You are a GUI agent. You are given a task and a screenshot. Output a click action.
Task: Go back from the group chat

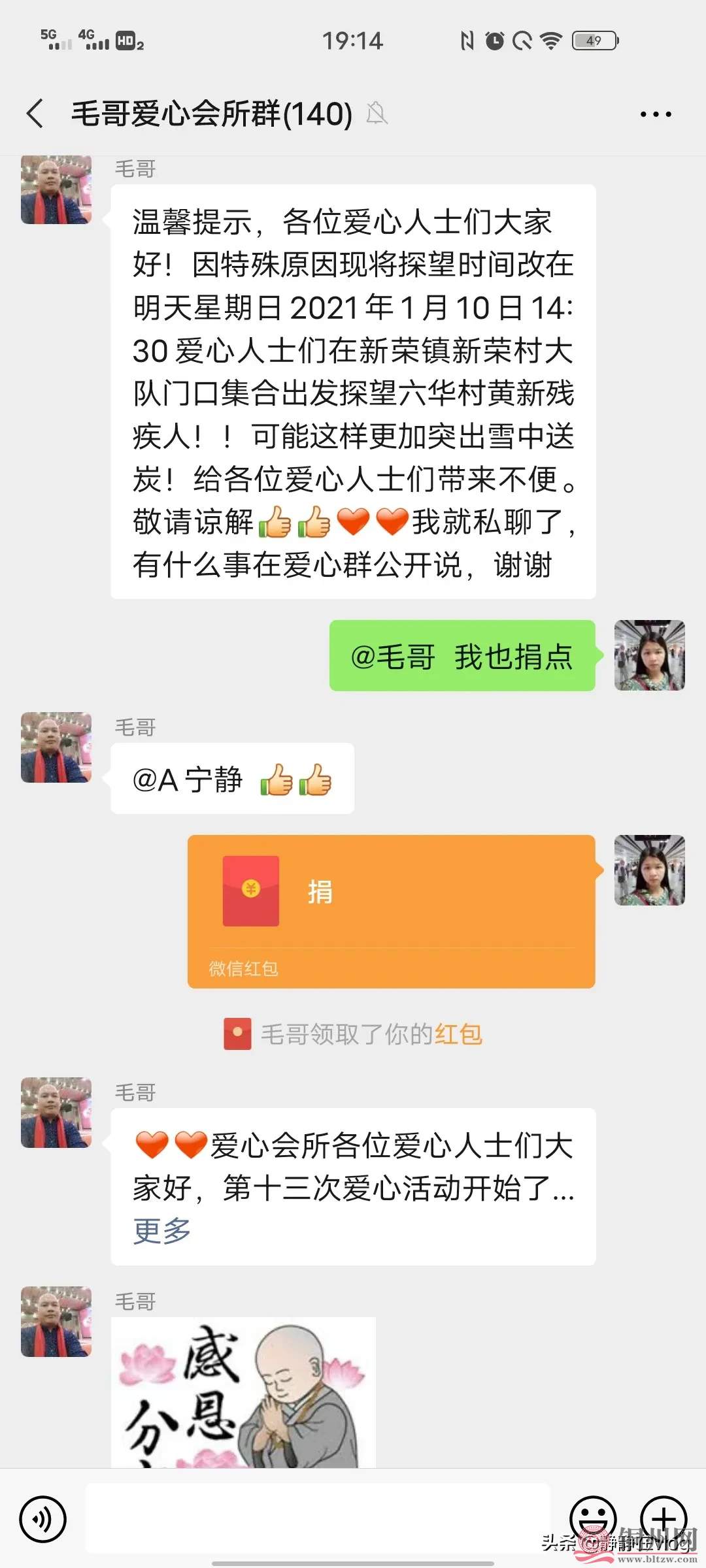(35, 114)
